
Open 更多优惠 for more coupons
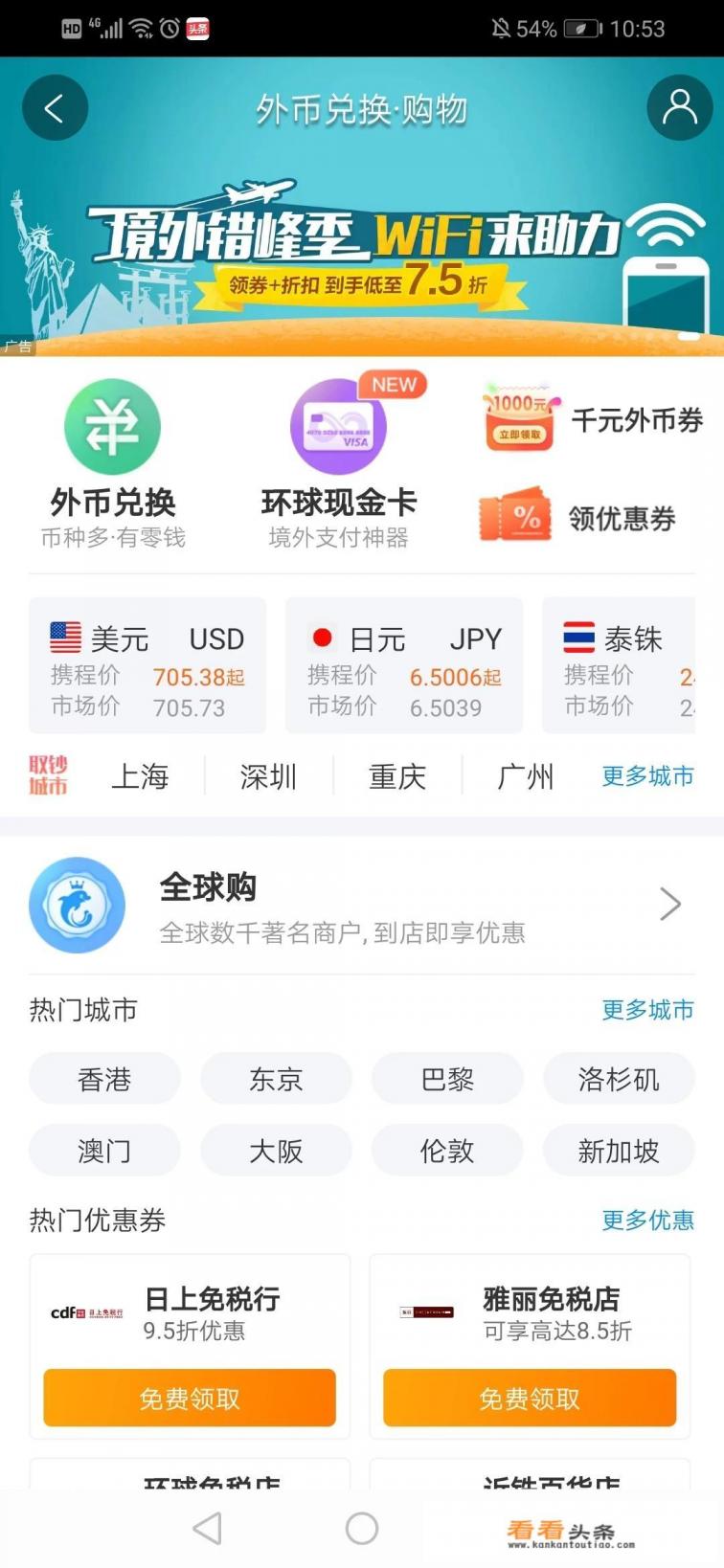647,1220
